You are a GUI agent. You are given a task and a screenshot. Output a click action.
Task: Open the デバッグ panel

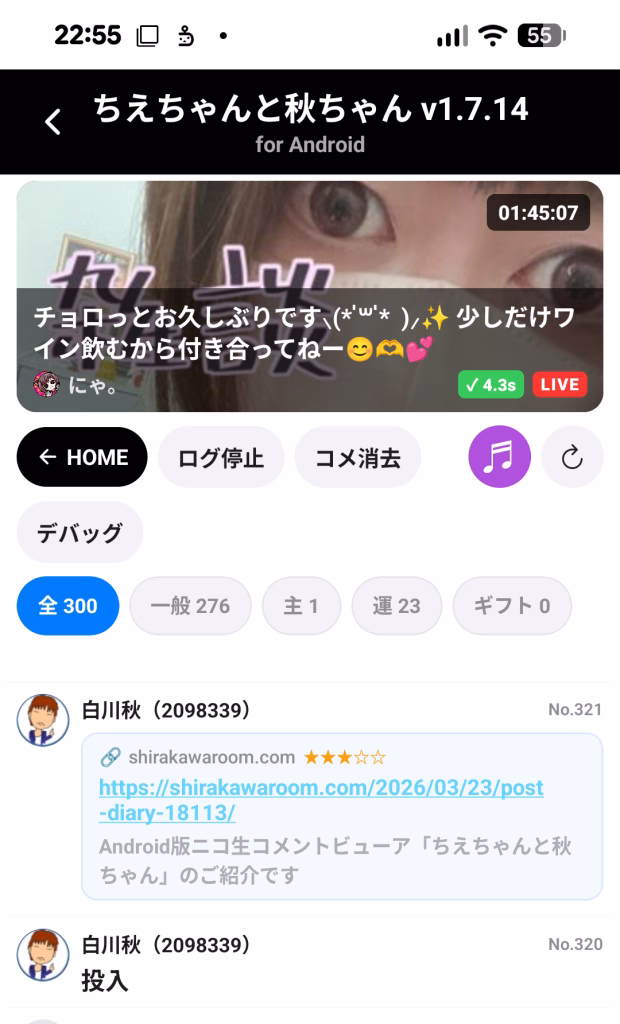[x=80, y=532]
